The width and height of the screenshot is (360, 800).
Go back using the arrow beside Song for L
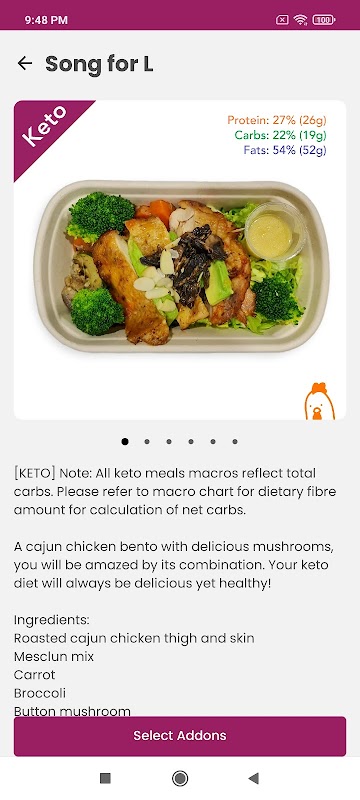click(x=24, y=63)
